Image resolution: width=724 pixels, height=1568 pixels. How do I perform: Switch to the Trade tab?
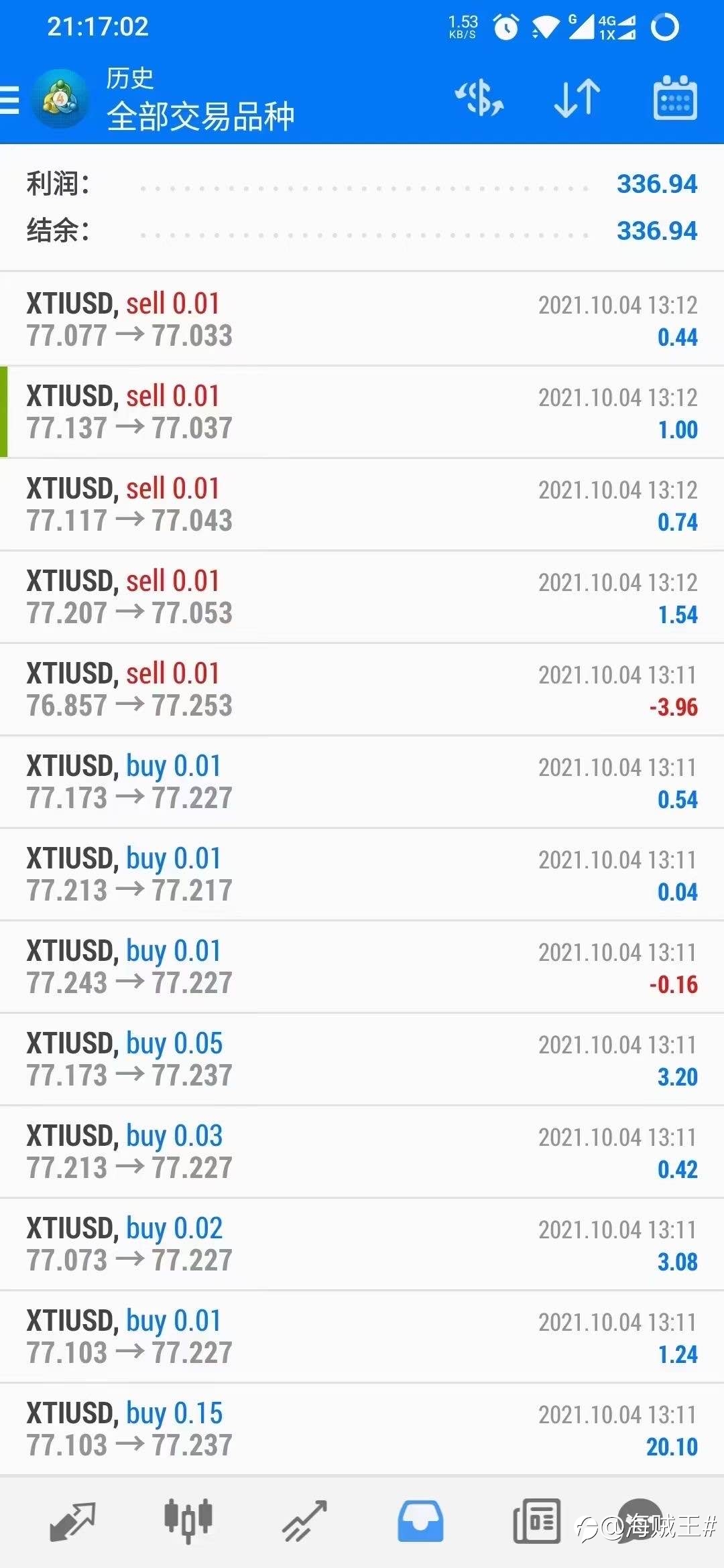[x=304, y=1522]
